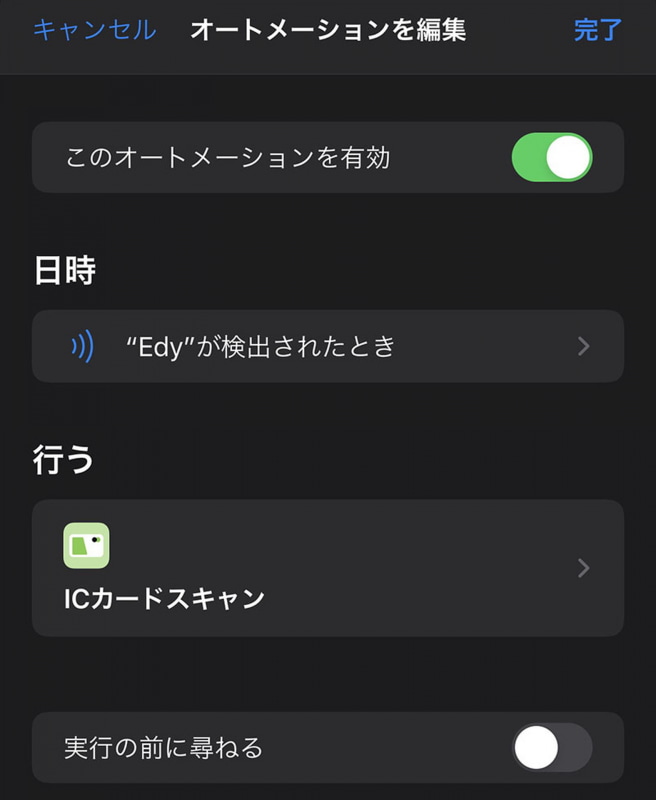The width and height of the screenshot is (656, 800).
Task: Tap キャンセル to discard changes
Action: (x=94, y=30)
